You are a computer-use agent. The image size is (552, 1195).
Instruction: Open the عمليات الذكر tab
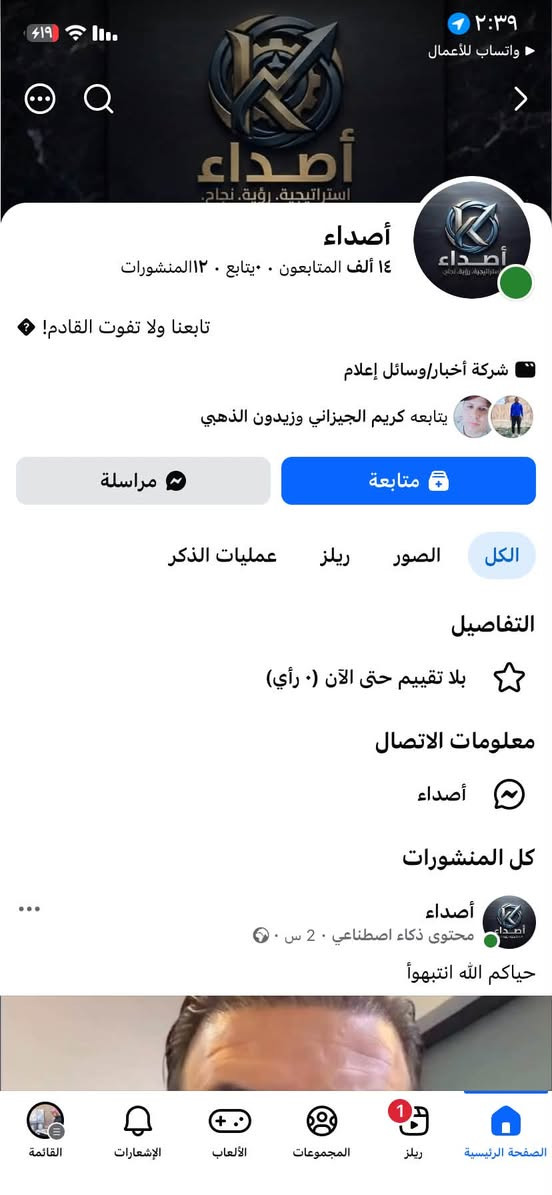pos(222,556)
